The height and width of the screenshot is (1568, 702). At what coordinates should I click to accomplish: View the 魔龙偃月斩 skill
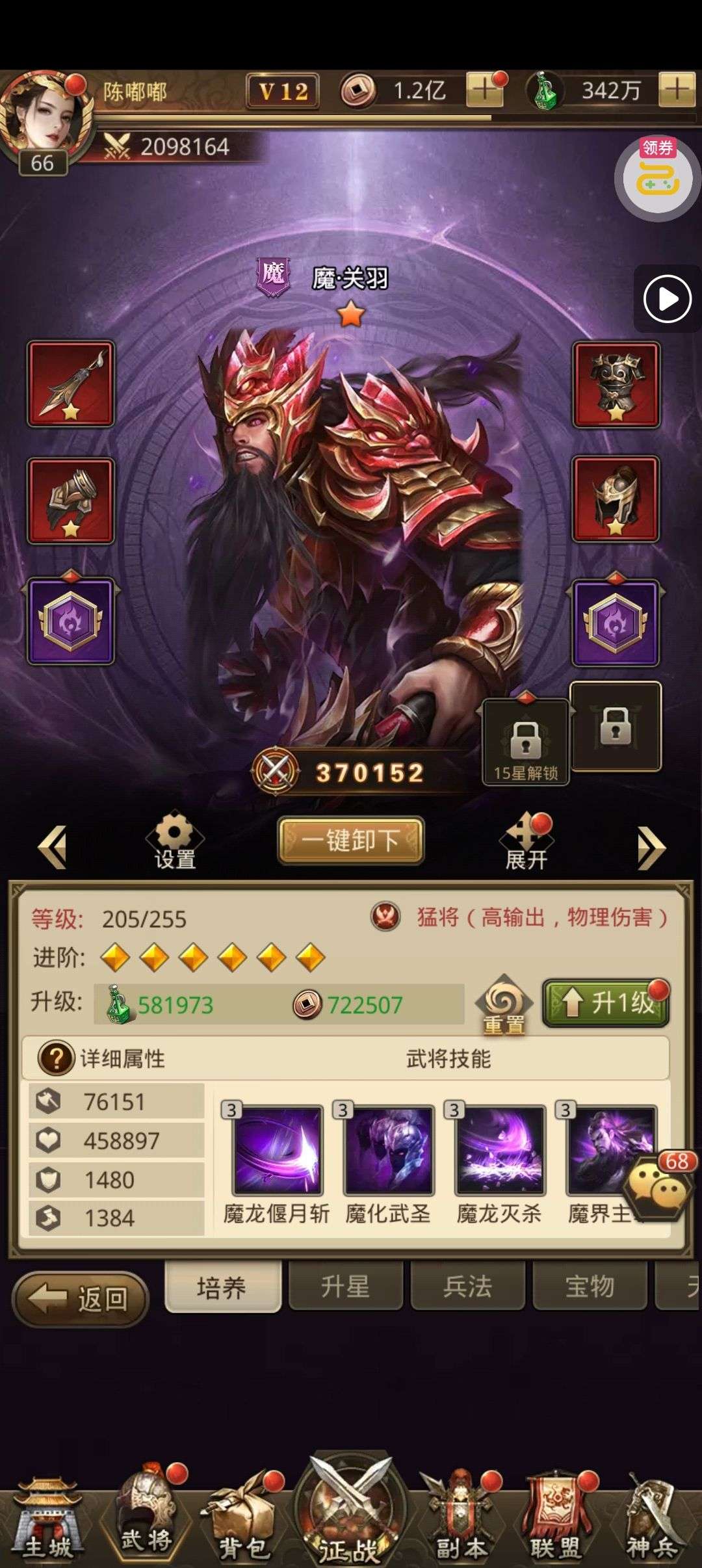(278, 1151)
